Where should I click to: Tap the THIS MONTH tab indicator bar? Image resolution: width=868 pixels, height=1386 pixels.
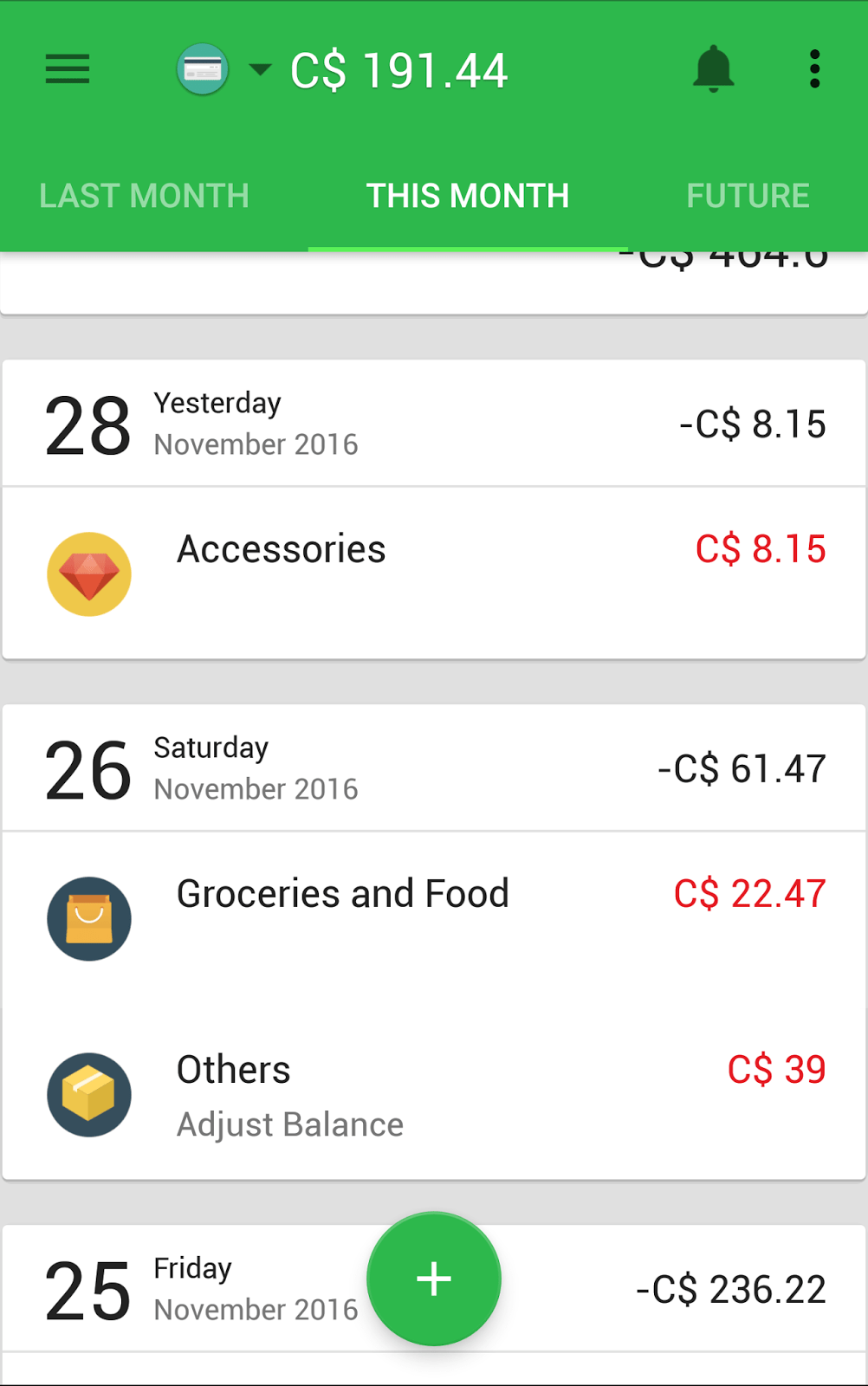point(468,245)
